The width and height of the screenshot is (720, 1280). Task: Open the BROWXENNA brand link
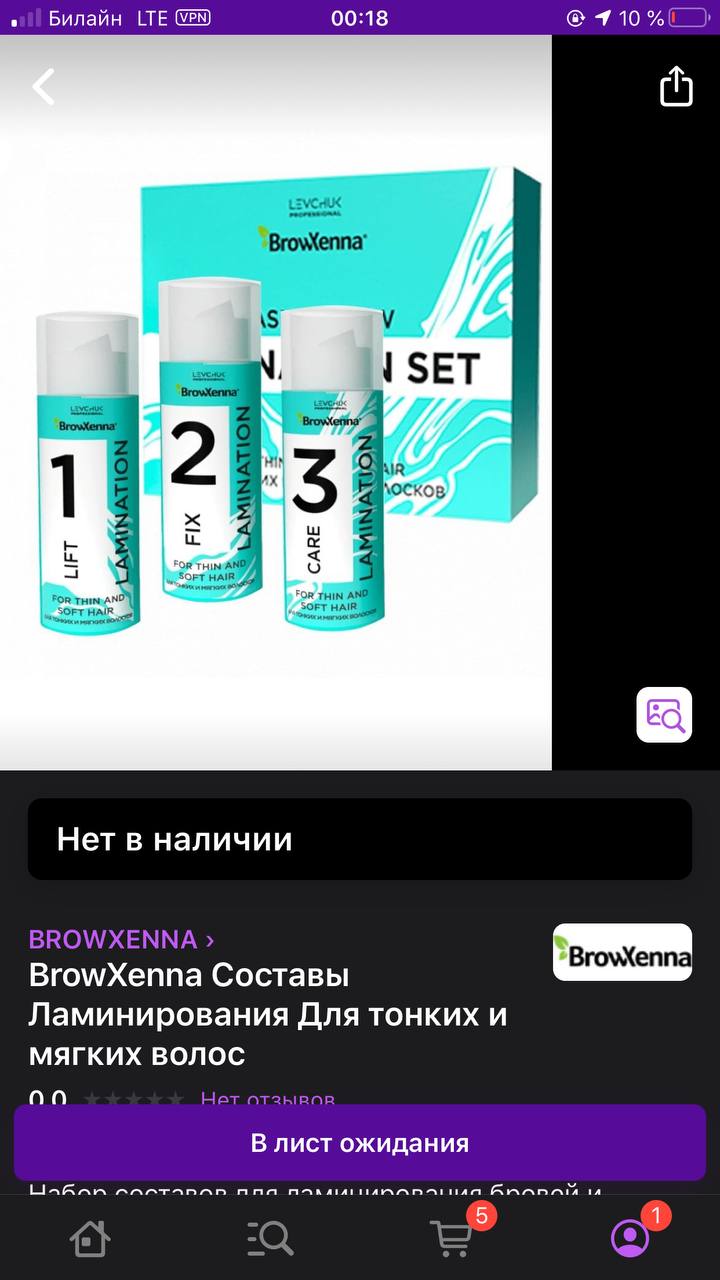click(x=121, y=940)
